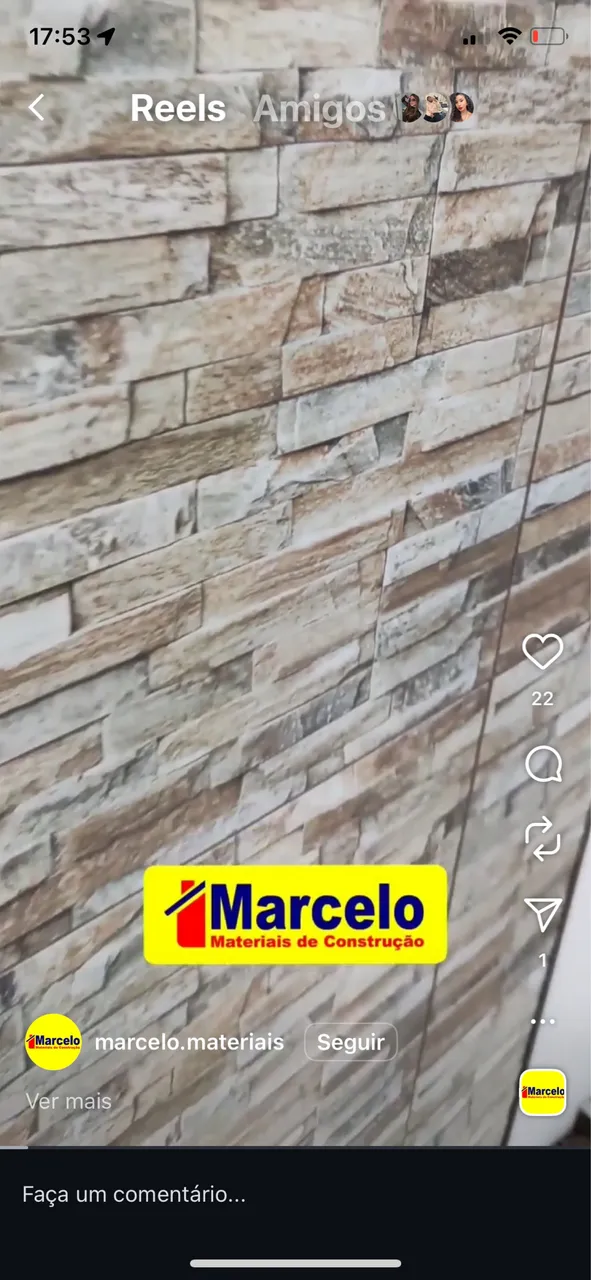Open the reel's audio thumbnail
The image size is (591, 1280).
click(x=542, y=1092)
